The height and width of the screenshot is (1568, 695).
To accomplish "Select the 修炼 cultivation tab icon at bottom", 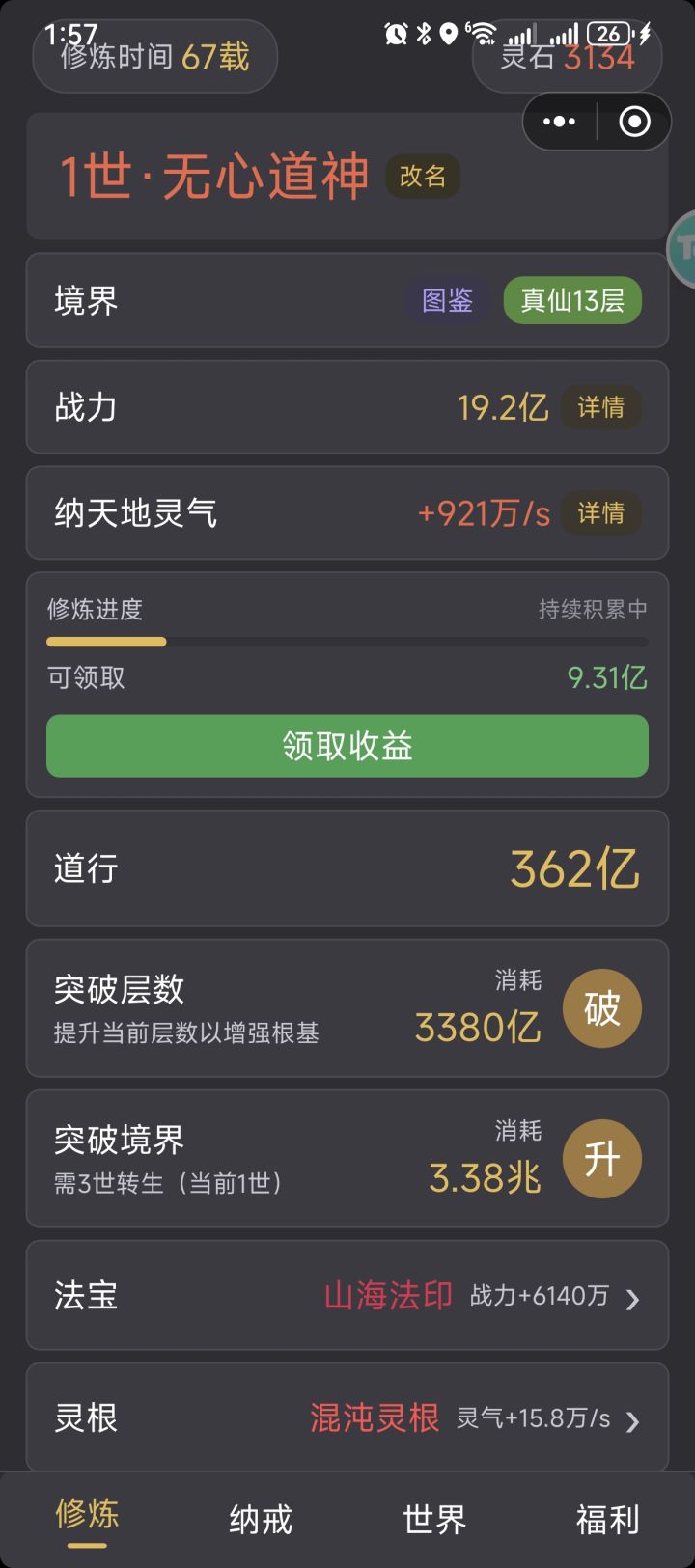I will [x=86, y=1515].
